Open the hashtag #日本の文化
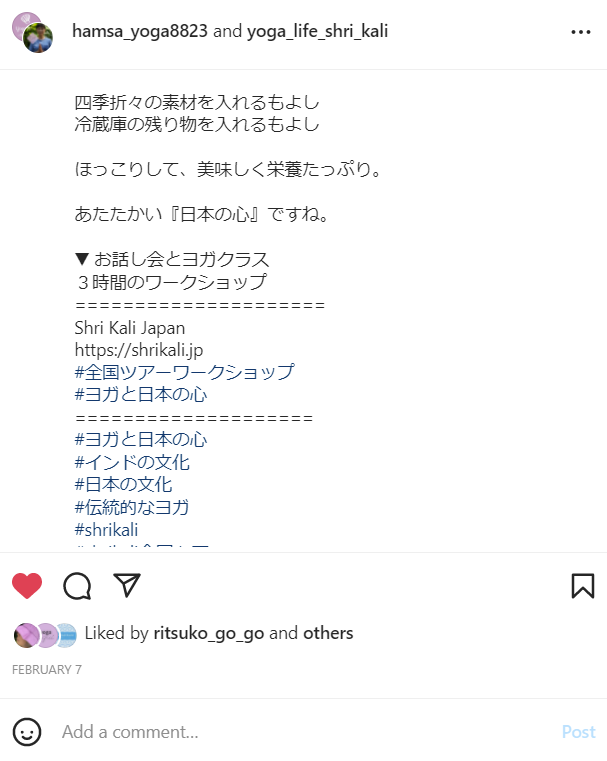 pos(123,485)
